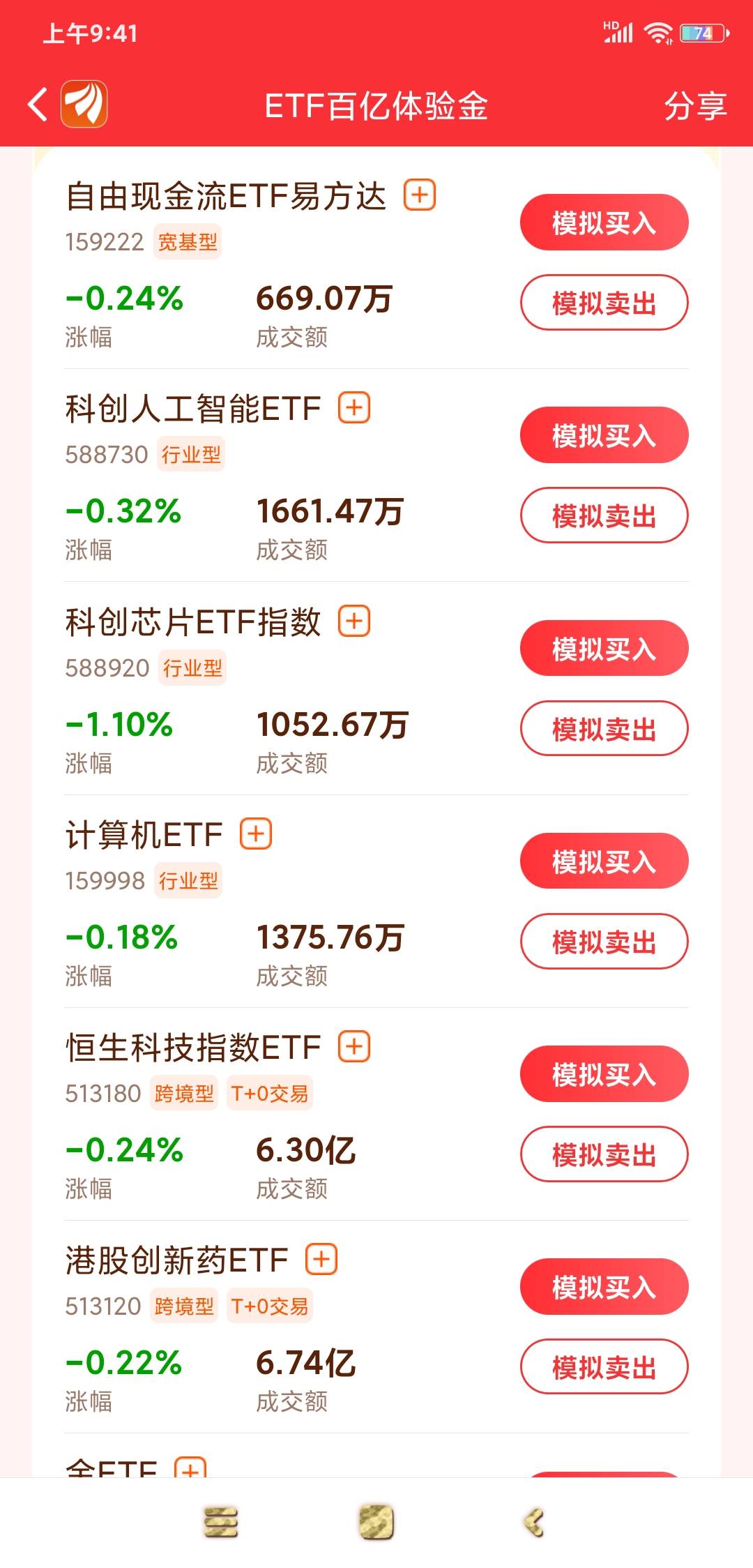753x1568 pixels.
Task: Tap 模拟卖出 for 科创芯片ETF指数
Action: click(x=604, y=729)
